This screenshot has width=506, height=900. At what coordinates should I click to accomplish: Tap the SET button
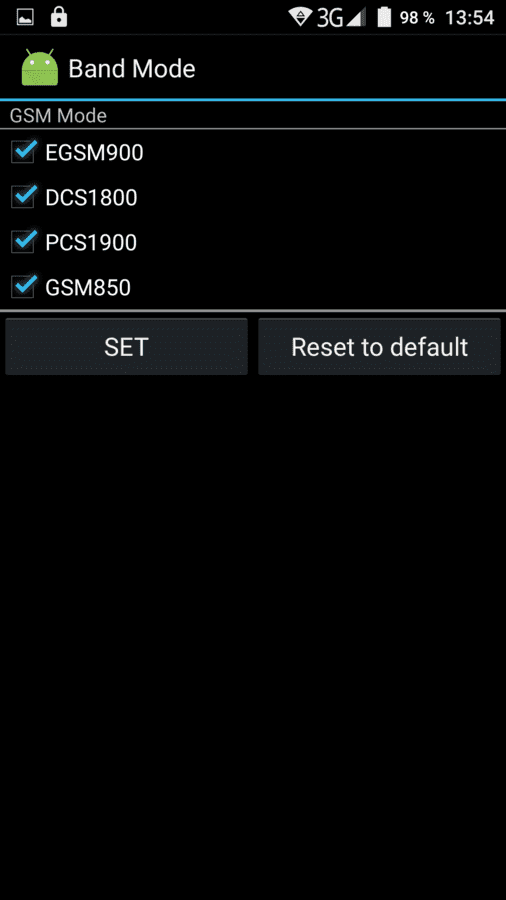coord(126,347)
